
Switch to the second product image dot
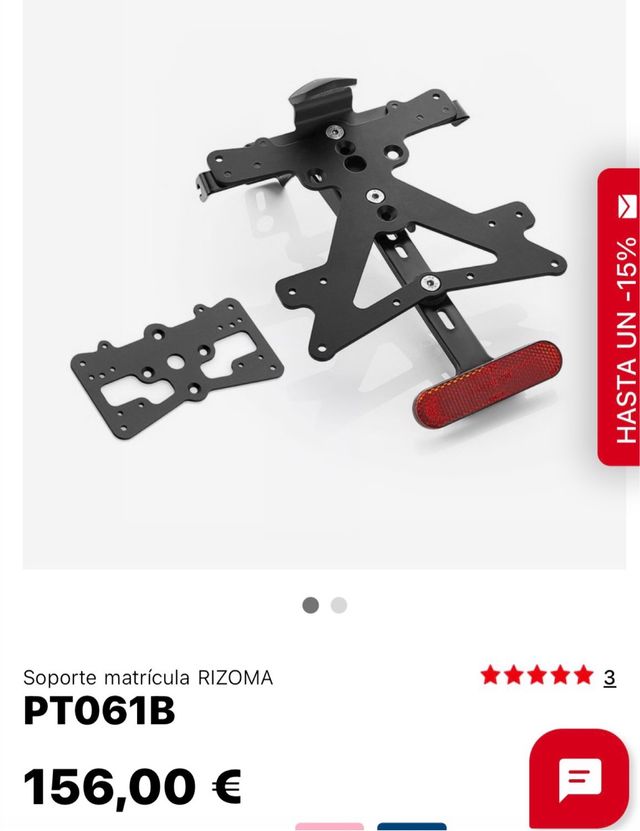coord(339,605)
